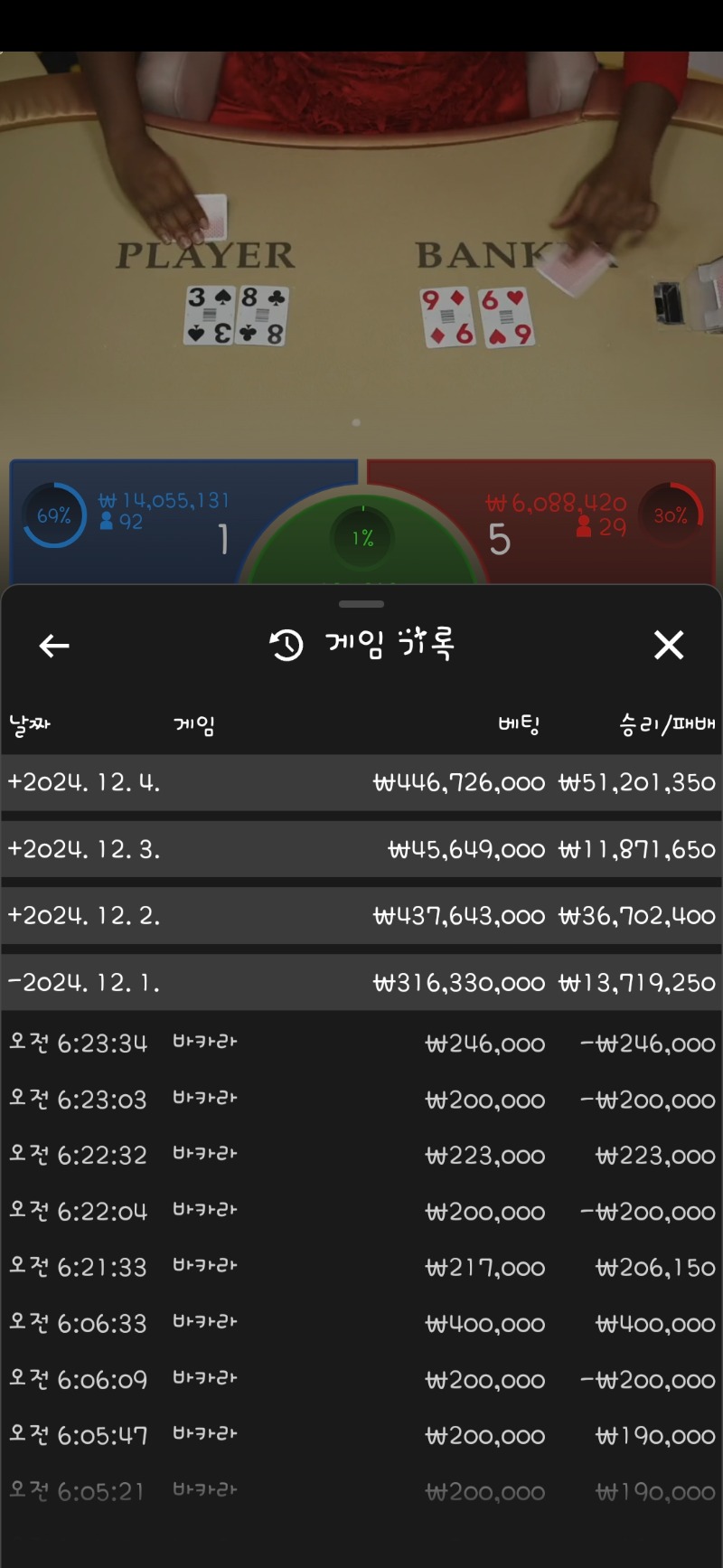Expand the 2024. 12. 4. history group
Viewport: 723px width, 1568px height.
click(x=361, y=782)
